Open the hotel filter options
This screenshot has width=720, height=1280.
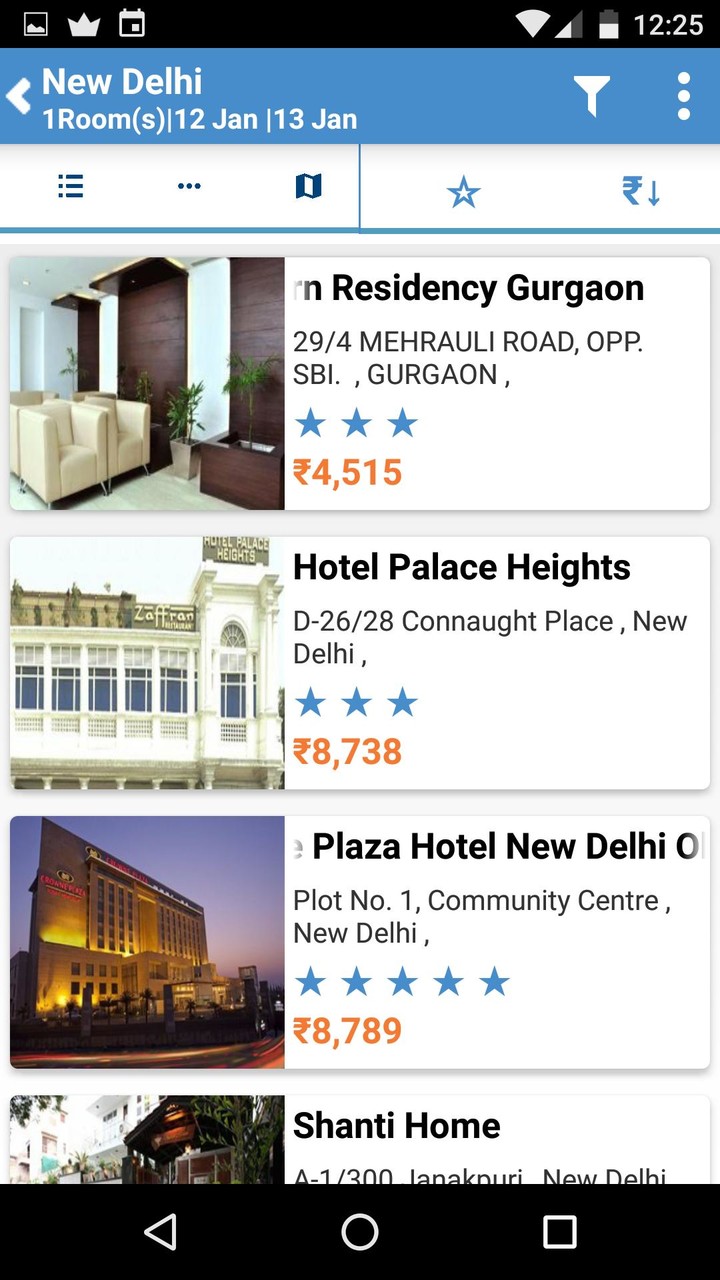pyautogui.click(x=591, y=97)
